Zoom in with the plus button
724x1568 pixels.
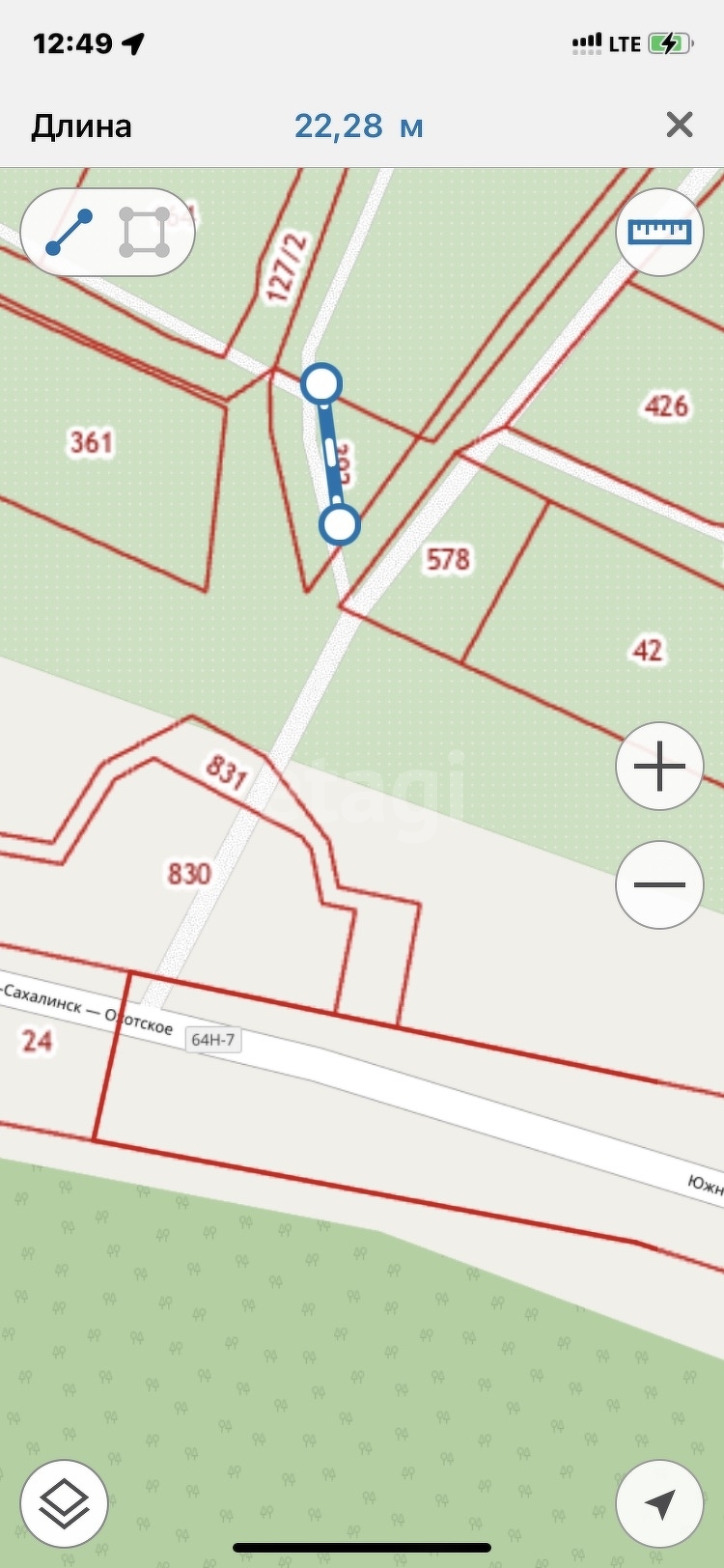660,767
